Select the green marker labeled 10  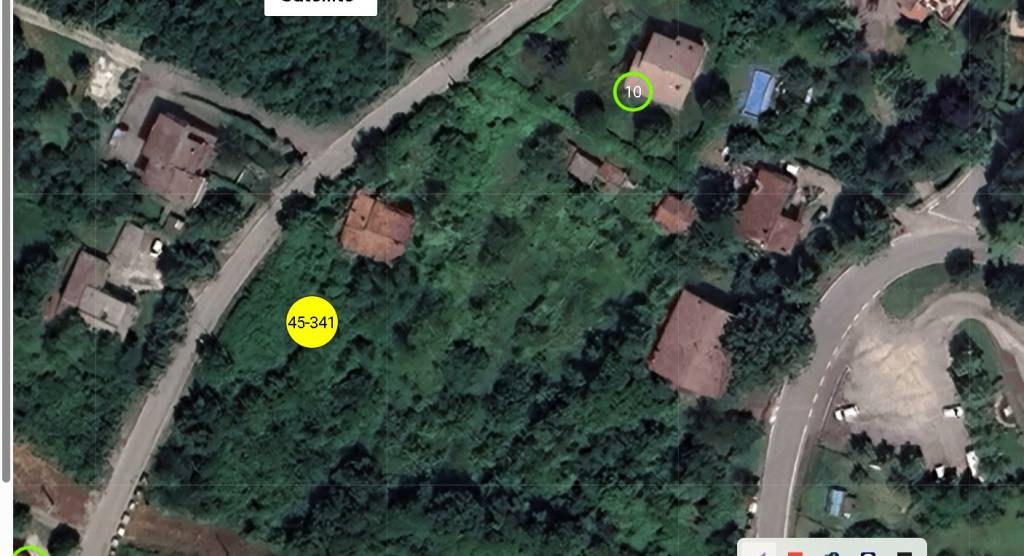(x=632, y=92)
